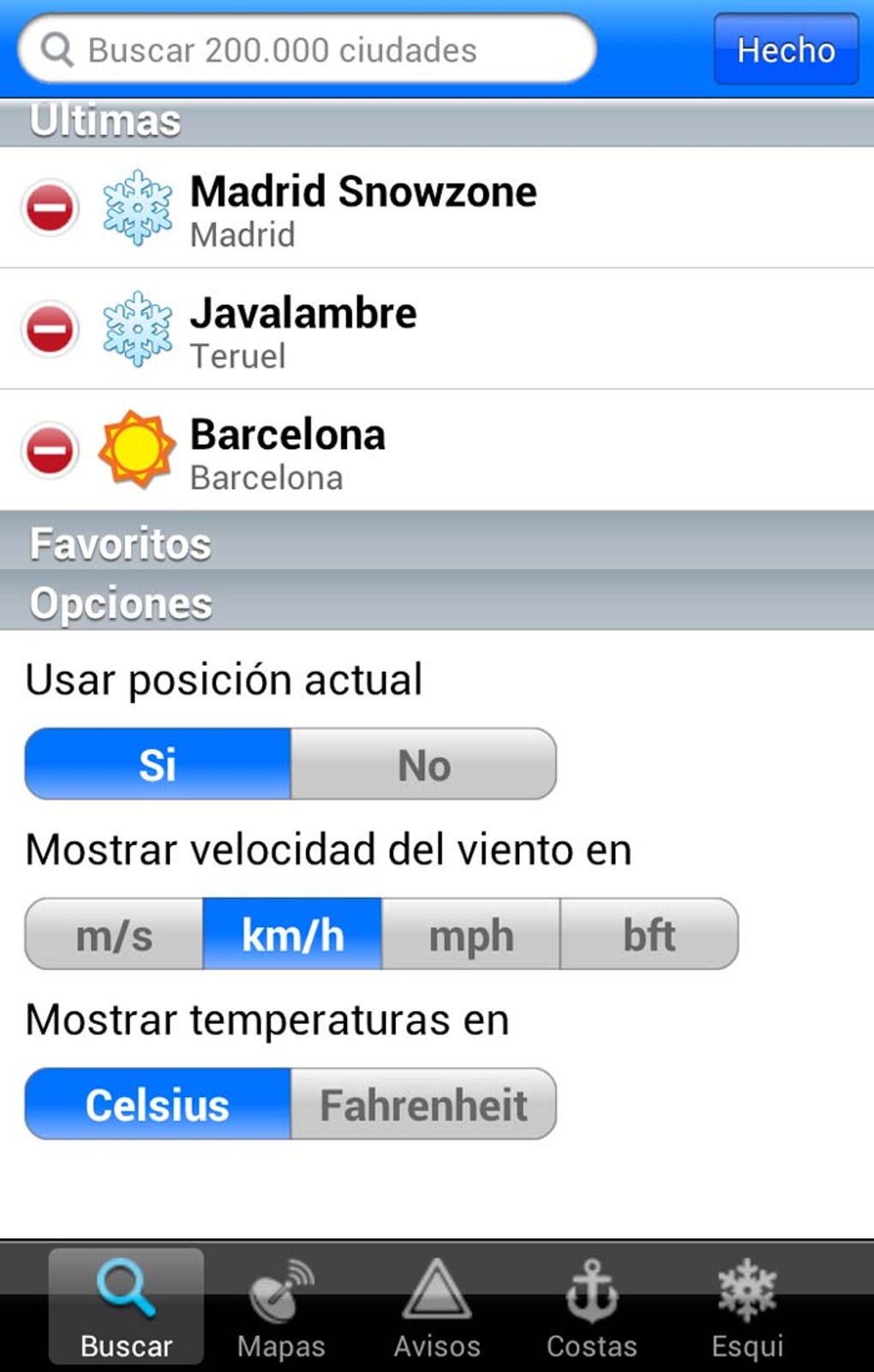Switch to the Esqui tab
This screenshot has height=1372, width=874.
coord(747,1308)
